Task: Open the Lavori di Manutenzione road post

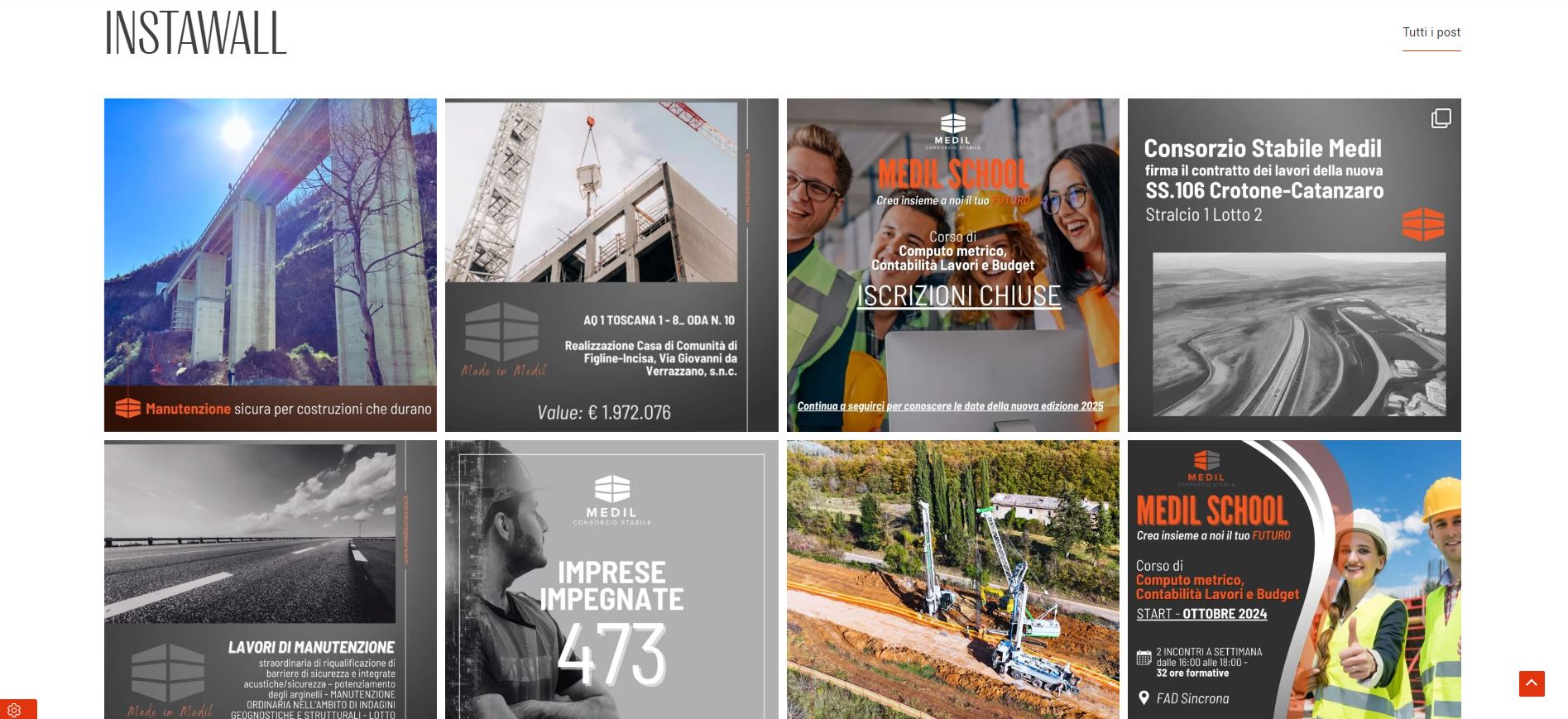Action: click(270, 579)
